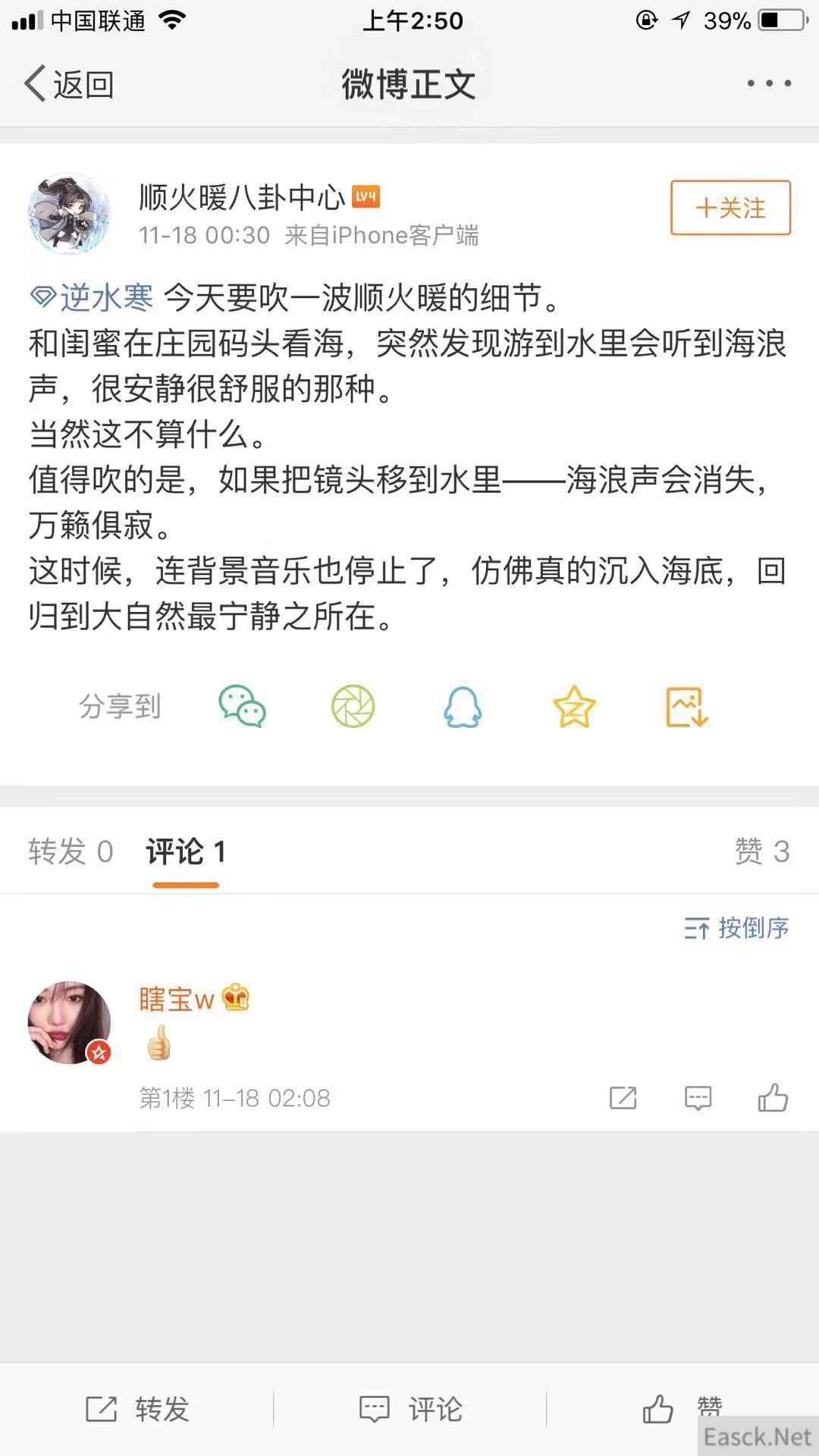Share the post to WeChat
This screenshot has width=819, height=1456.
243,706
